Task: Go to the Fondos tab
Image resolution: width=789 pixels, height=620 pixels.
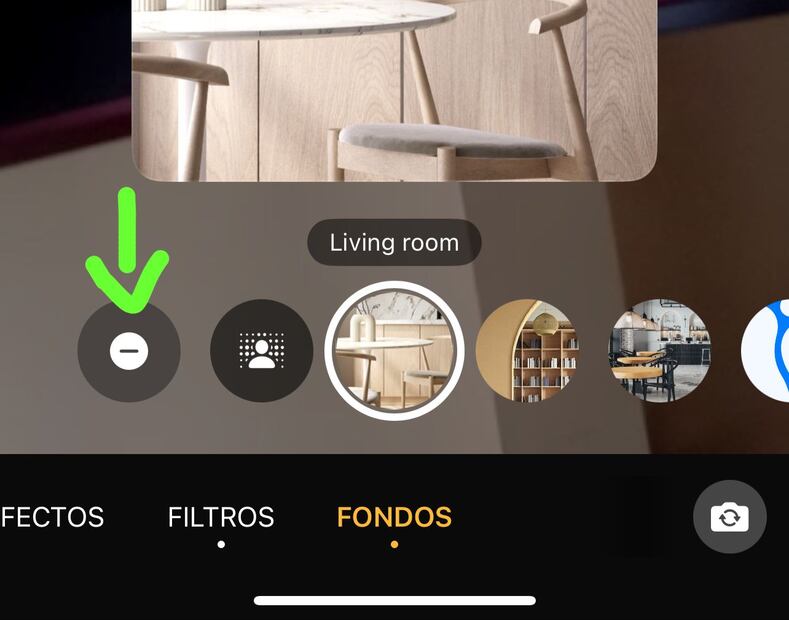Action: click(394, 517)
